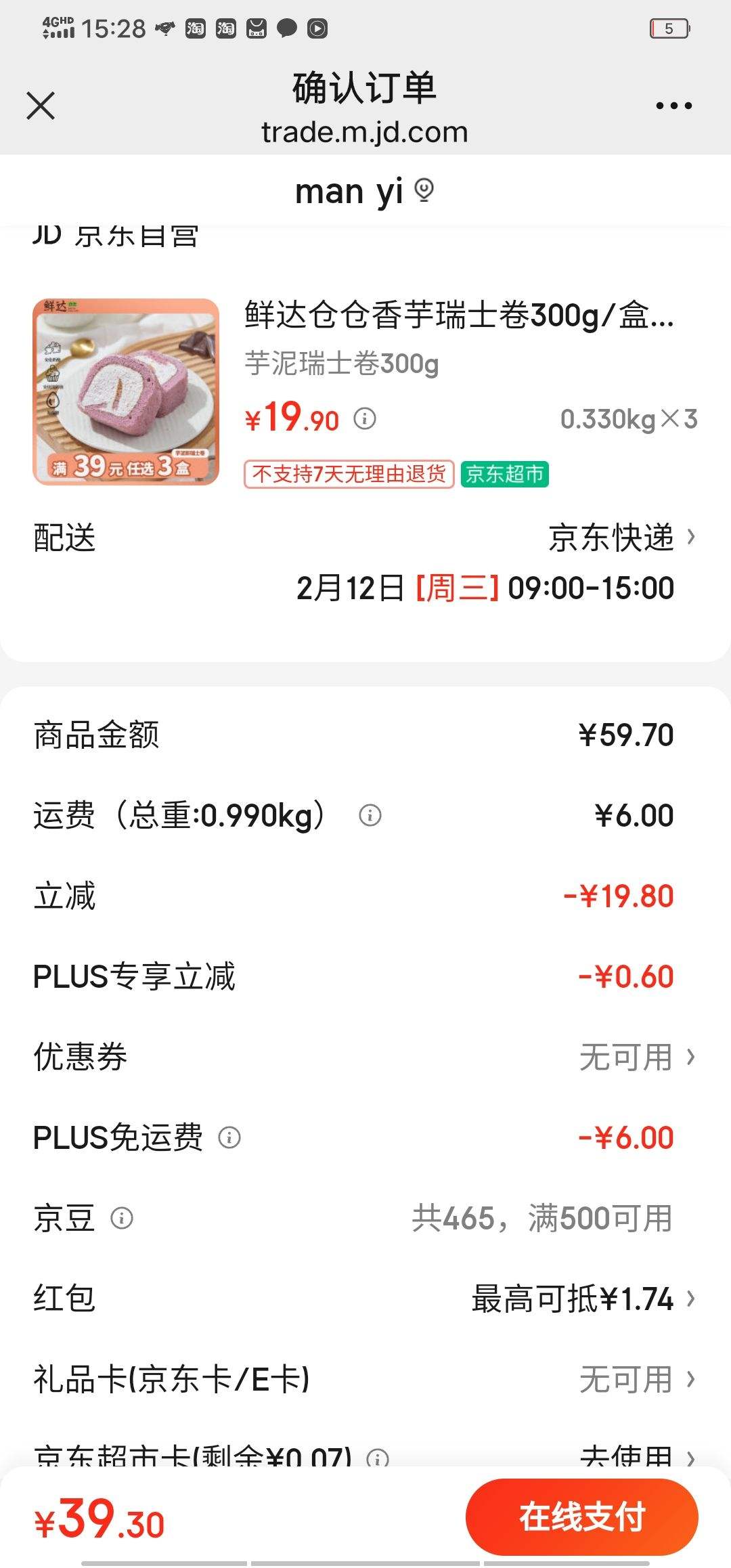Tap the man yi address header
The width and height of the screenshot is (731, 1568).
tap(364, 191)
